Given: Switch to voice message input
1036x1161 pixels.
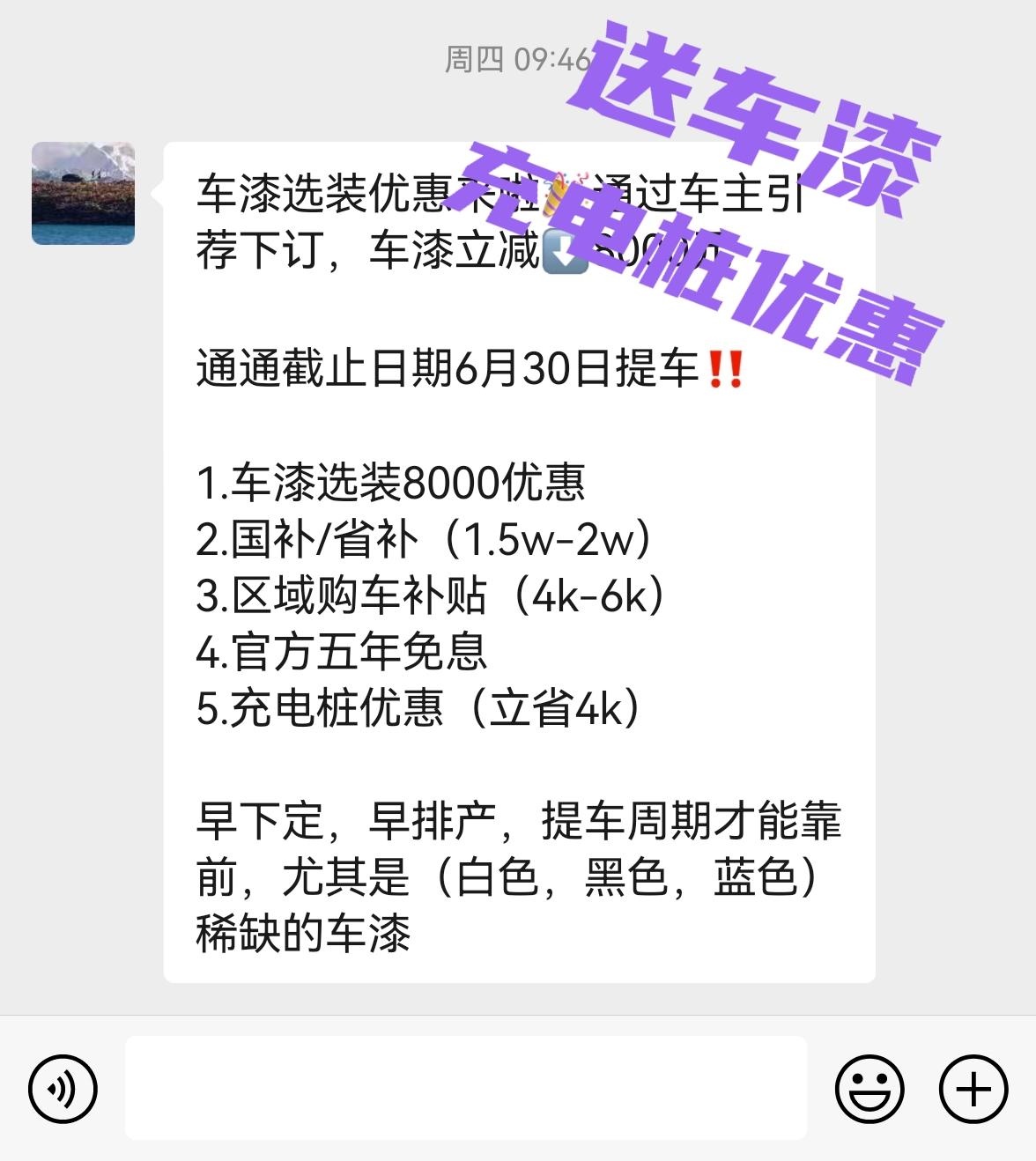Looking at the screenshot, I should (x=63, y=1089).
